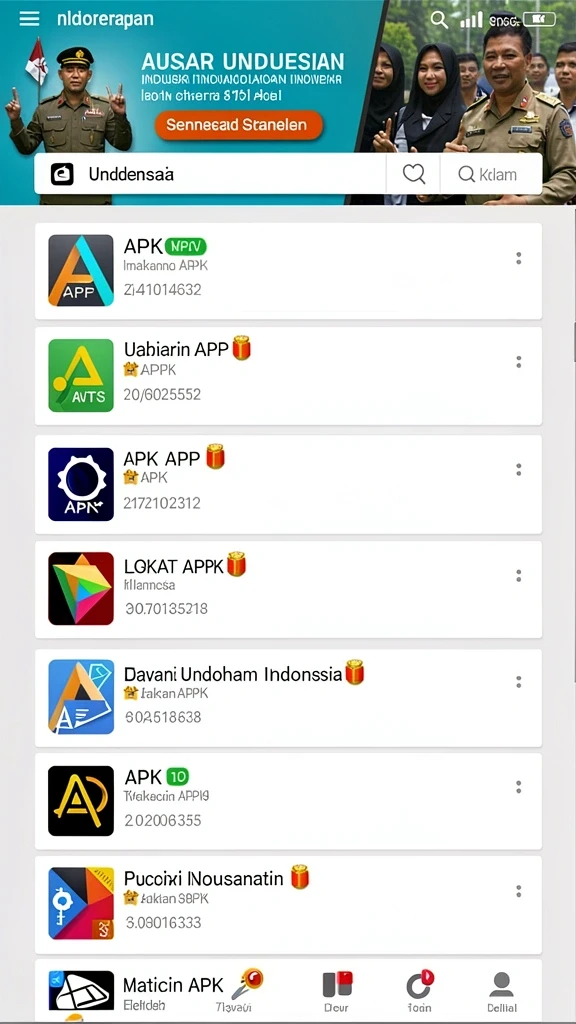Open overflow menu for Uabiarin APP
576x1024 pixels.
click(519, 362)
